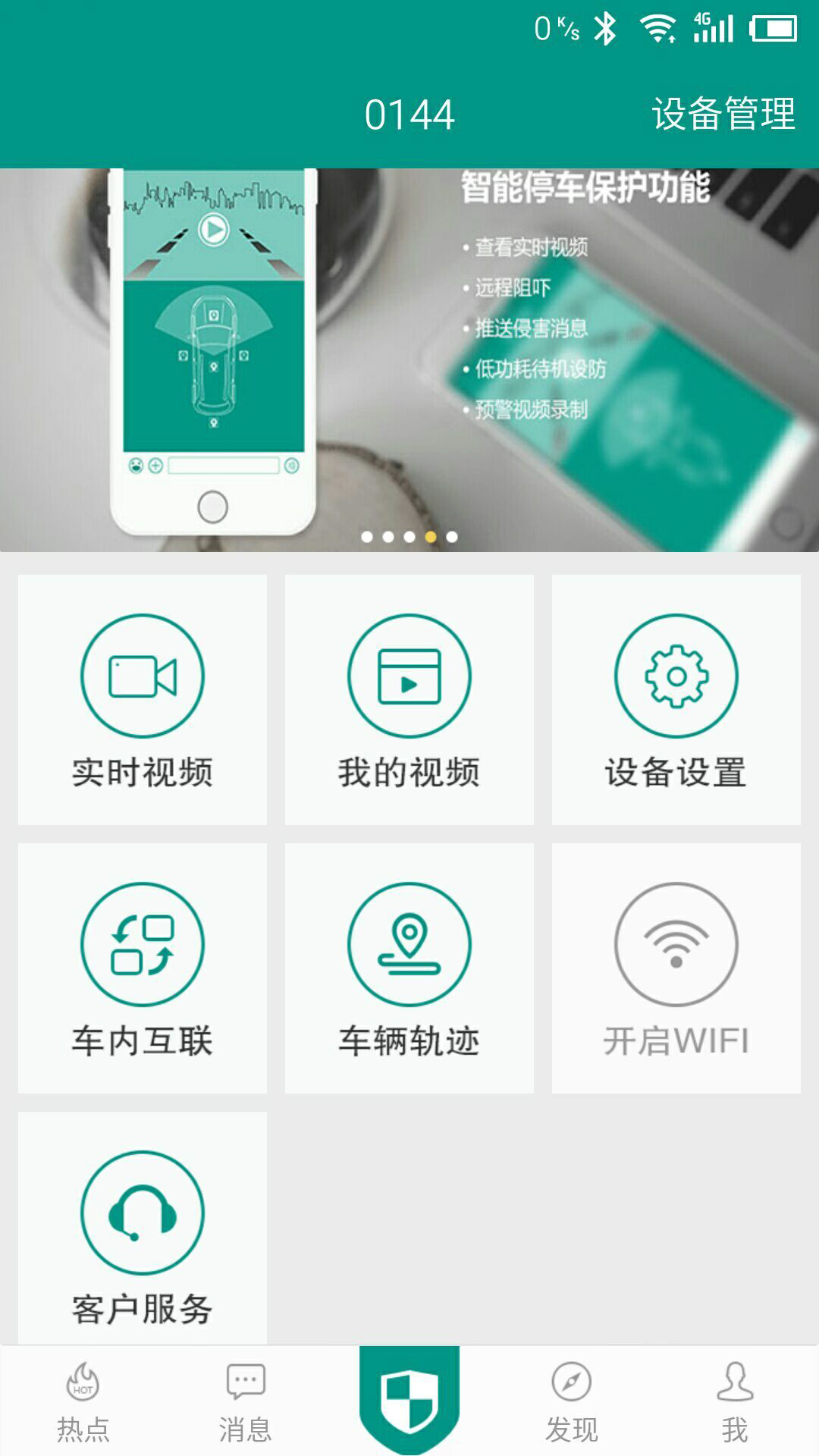
Task: Open 车内互联 in-car connect
Action: (143, 968)
